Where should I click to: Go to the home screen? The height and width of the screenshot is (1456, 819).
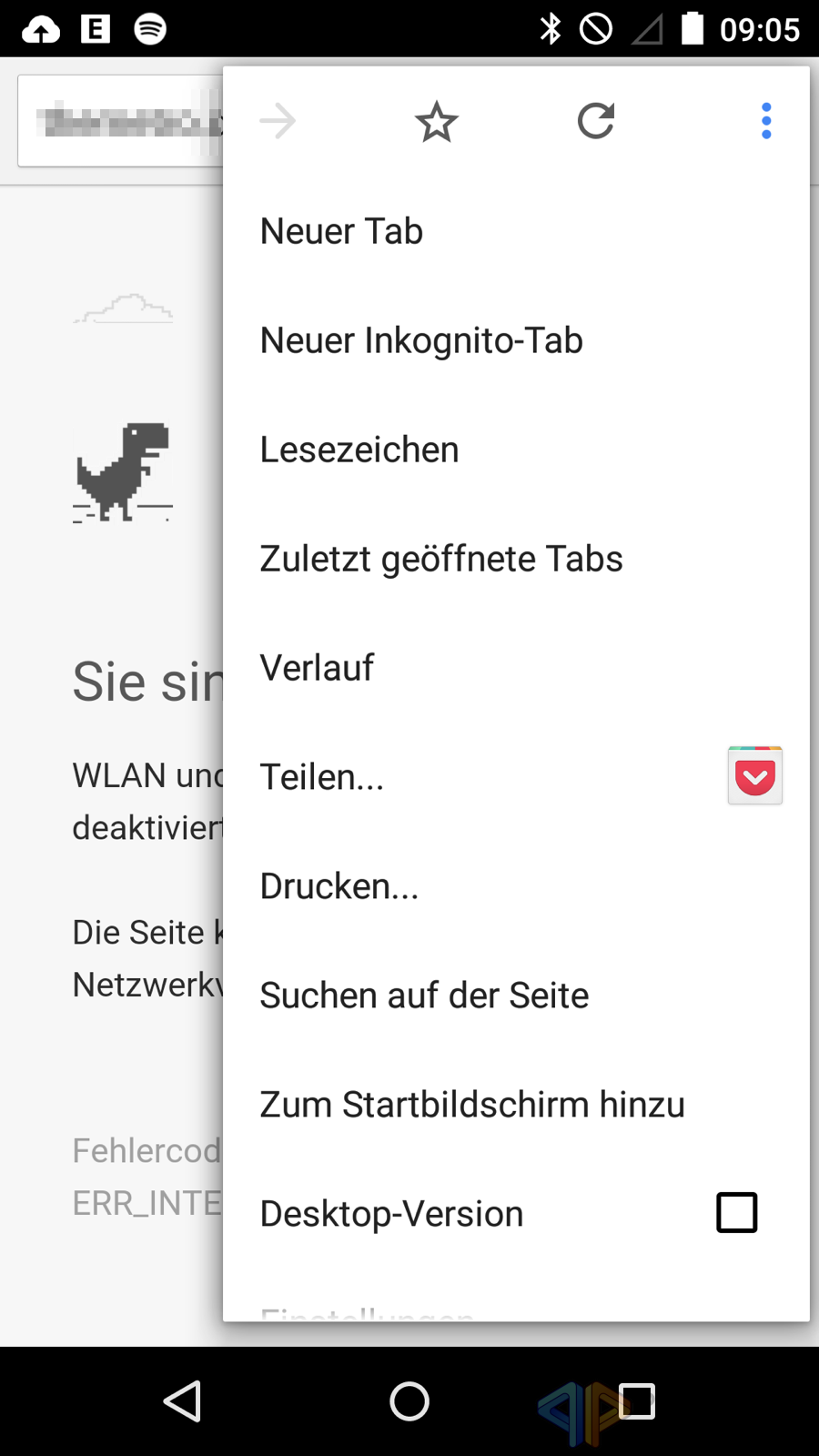point(409,1401)
